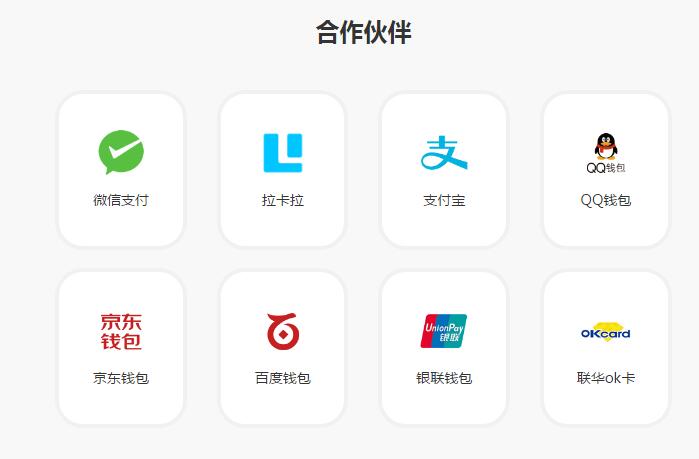Select the 拉卡拉 partner card

(x=283, y=169)
